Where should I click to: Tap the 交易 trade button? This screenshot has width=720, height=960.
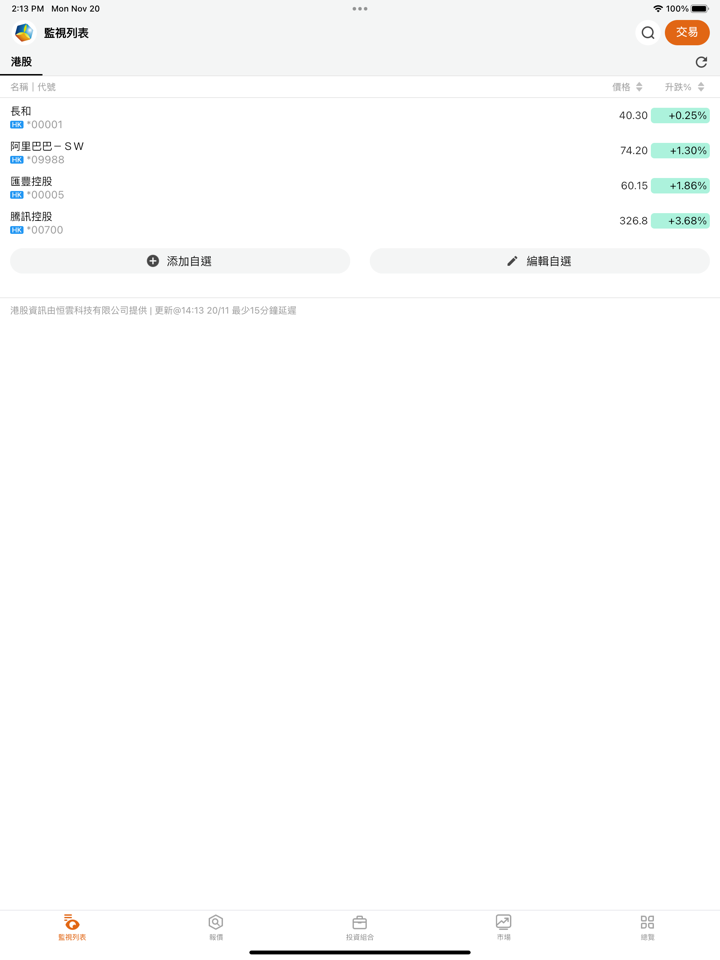(x=686, y=32)
